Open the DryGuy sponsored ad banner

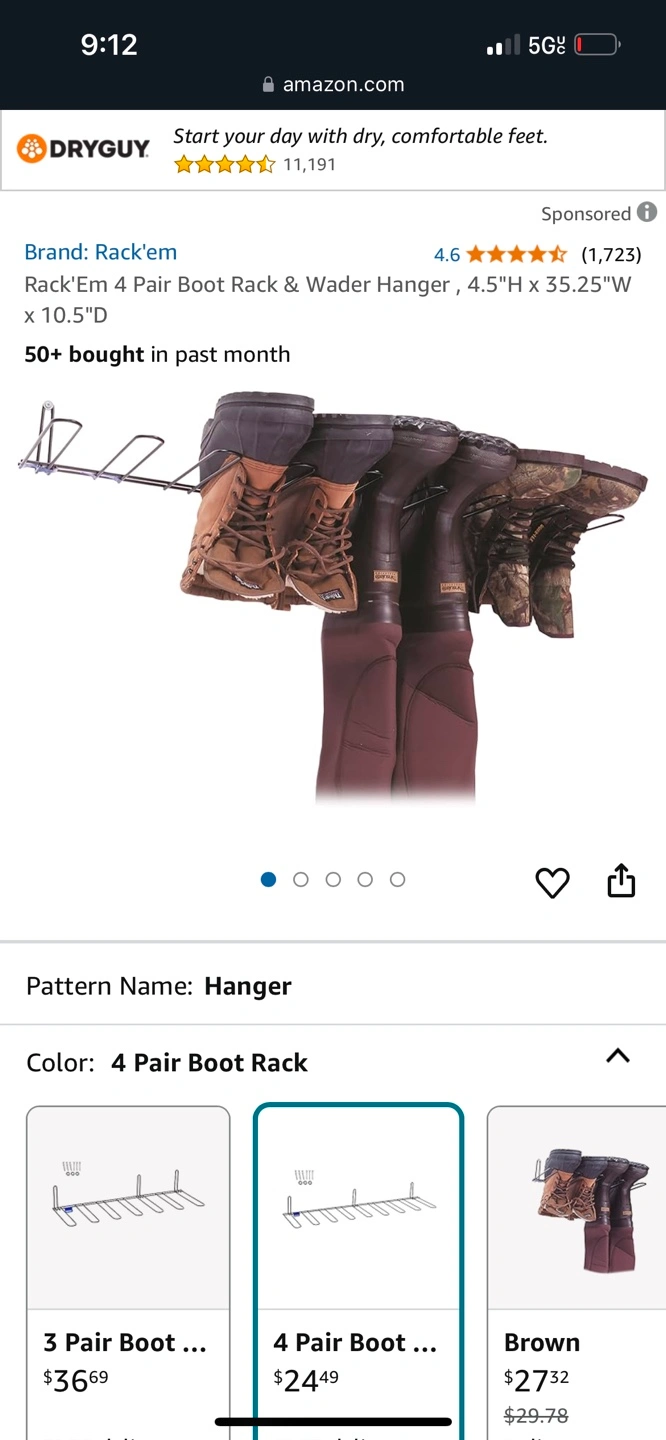click(333, 150)
